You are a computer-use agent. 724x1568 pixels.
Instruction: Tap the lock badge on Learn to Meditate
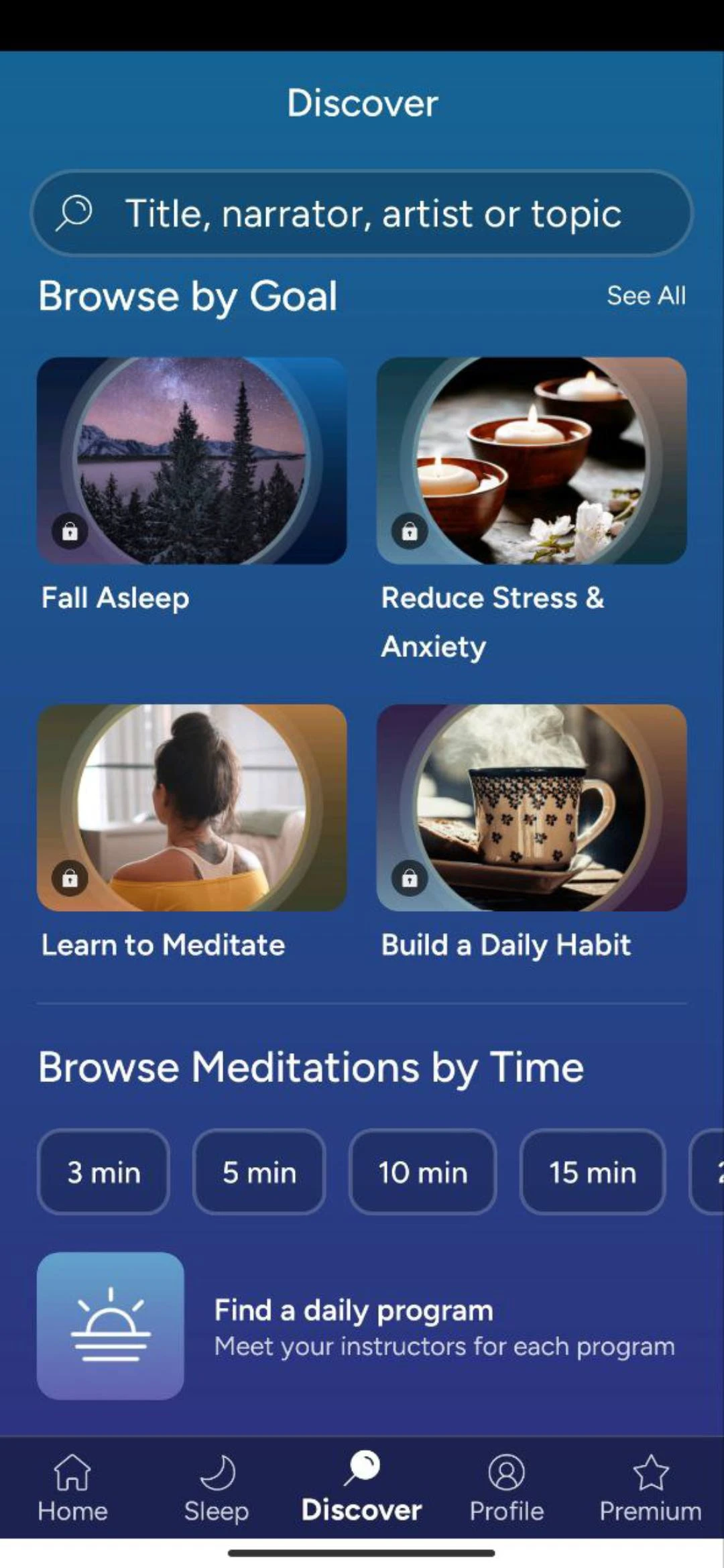[x=70, y=878]
